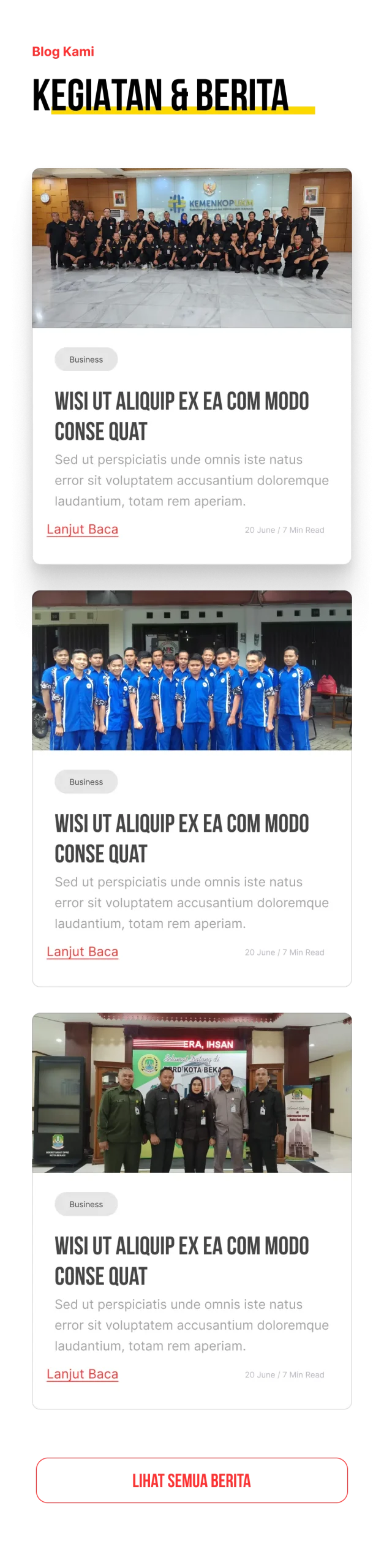Select the Business chip below the DPRD Bekasi photo
Image resolution: width=384 pixels, height=1568 pixels.
pos(86,1204)
